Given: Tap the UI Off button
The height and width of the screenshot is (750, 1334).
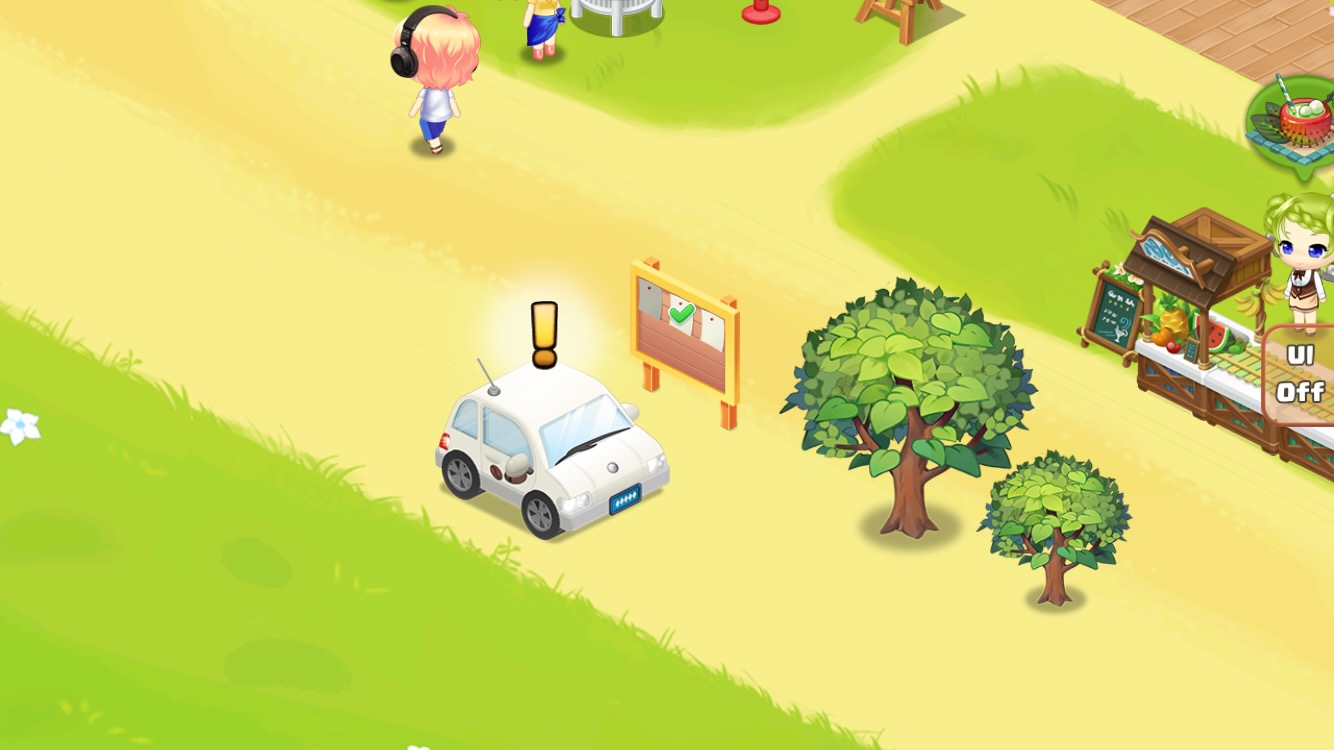Looking at the screenshot, I should point(1301,374).
